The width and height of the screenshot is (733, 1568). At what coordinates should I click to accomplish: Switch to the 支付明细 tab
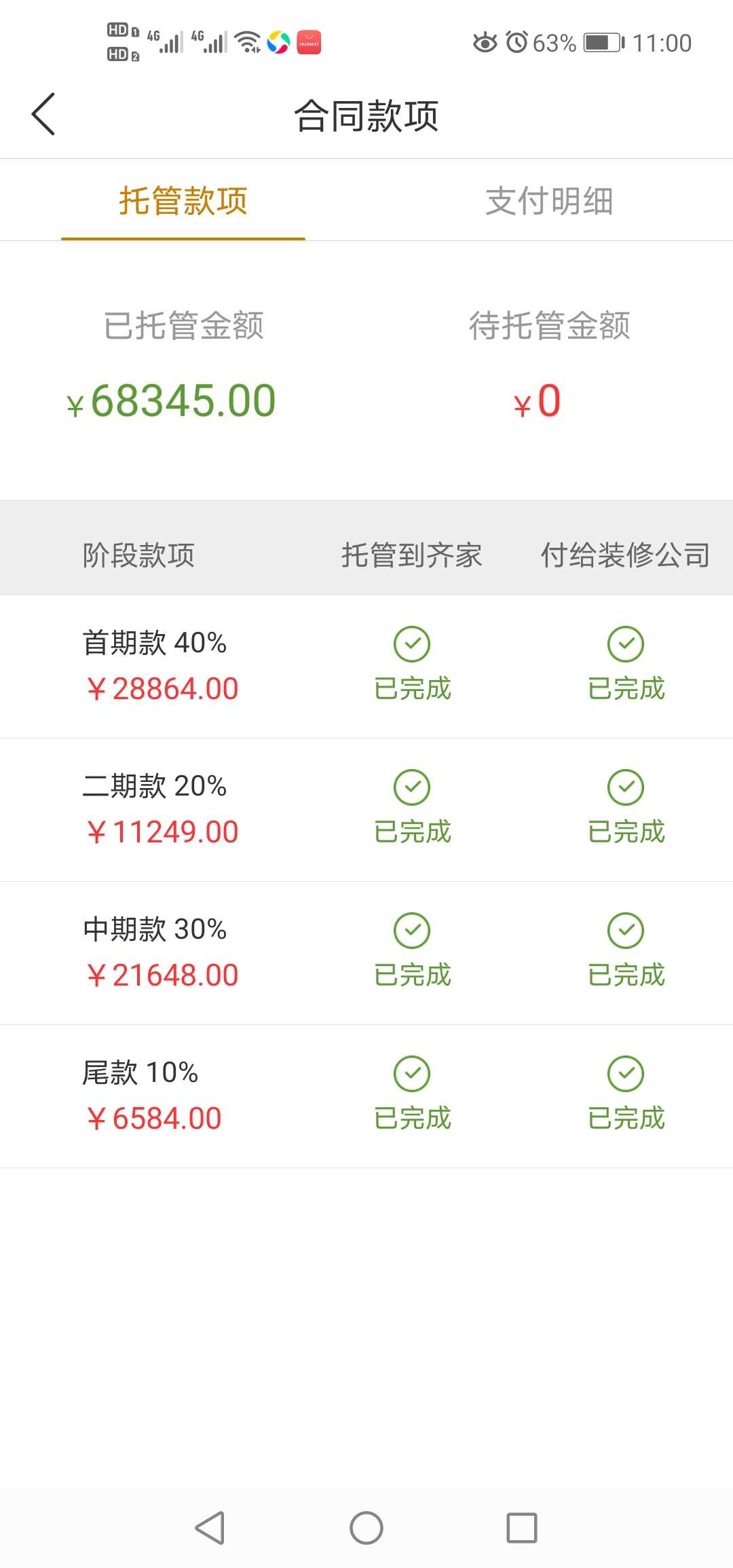coord(549,201)
